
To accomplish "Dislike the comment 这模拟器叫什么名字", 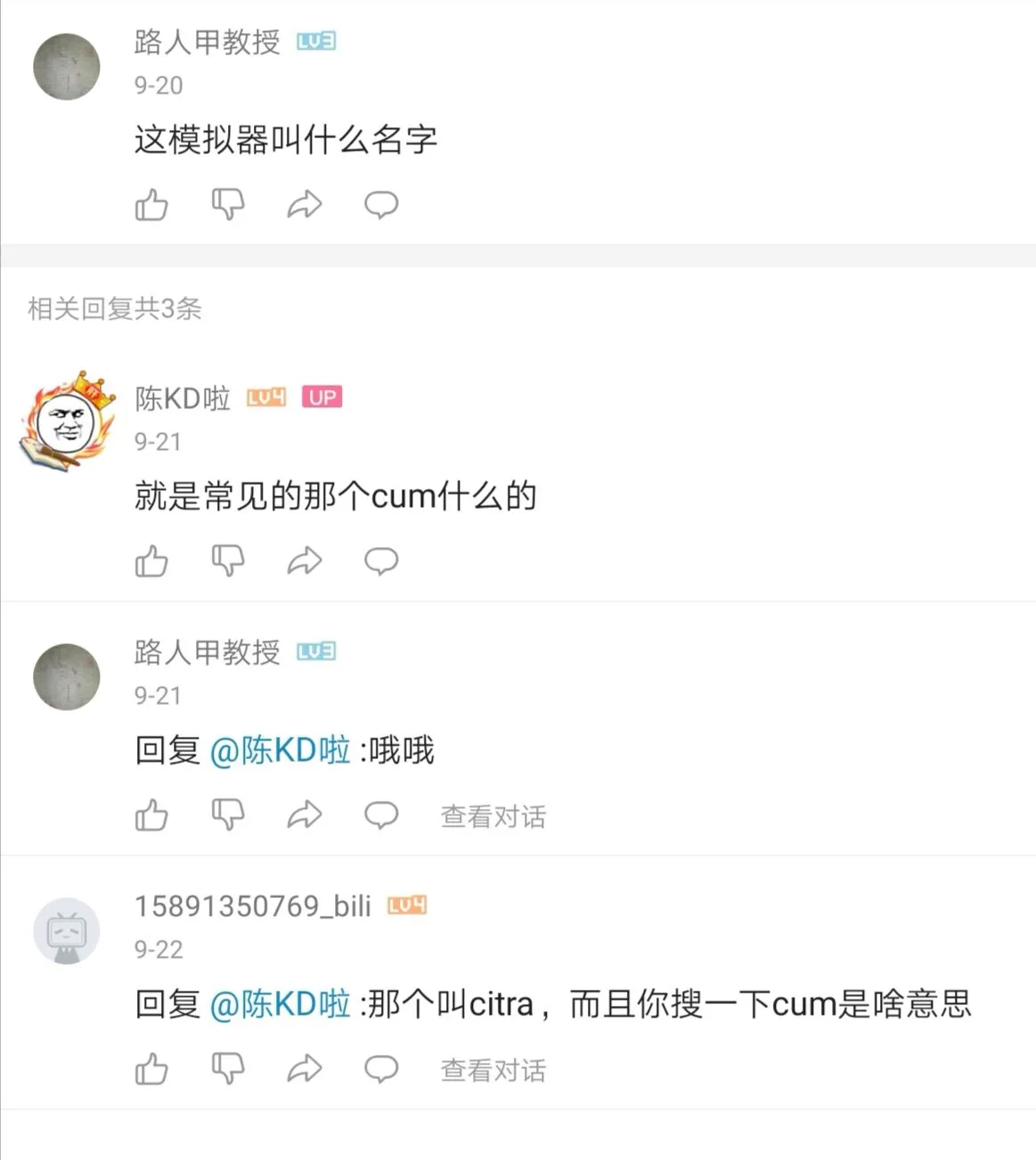I will tap(228, 205).
